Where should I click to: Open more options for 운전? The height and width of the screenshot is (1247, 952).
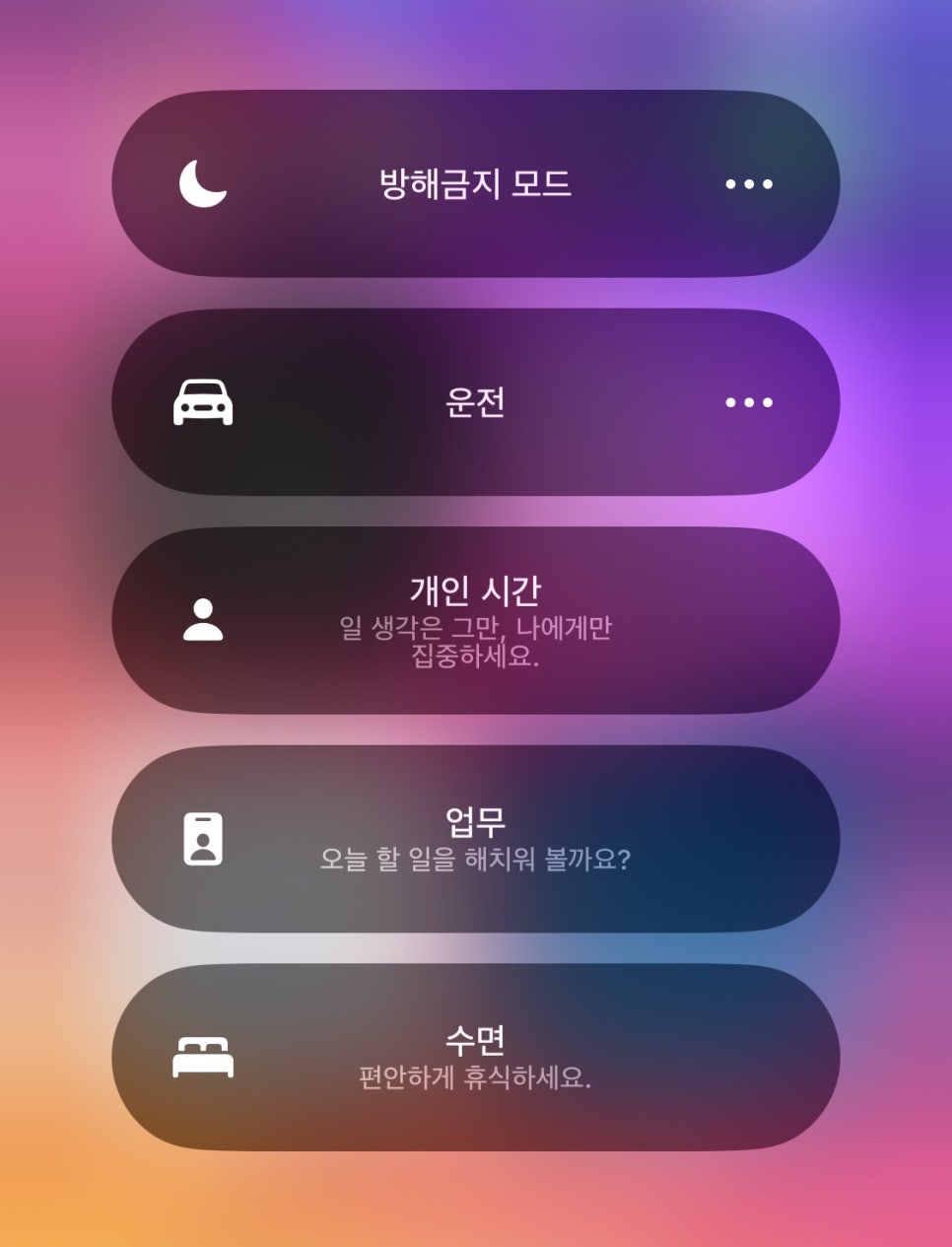(748, 402)
